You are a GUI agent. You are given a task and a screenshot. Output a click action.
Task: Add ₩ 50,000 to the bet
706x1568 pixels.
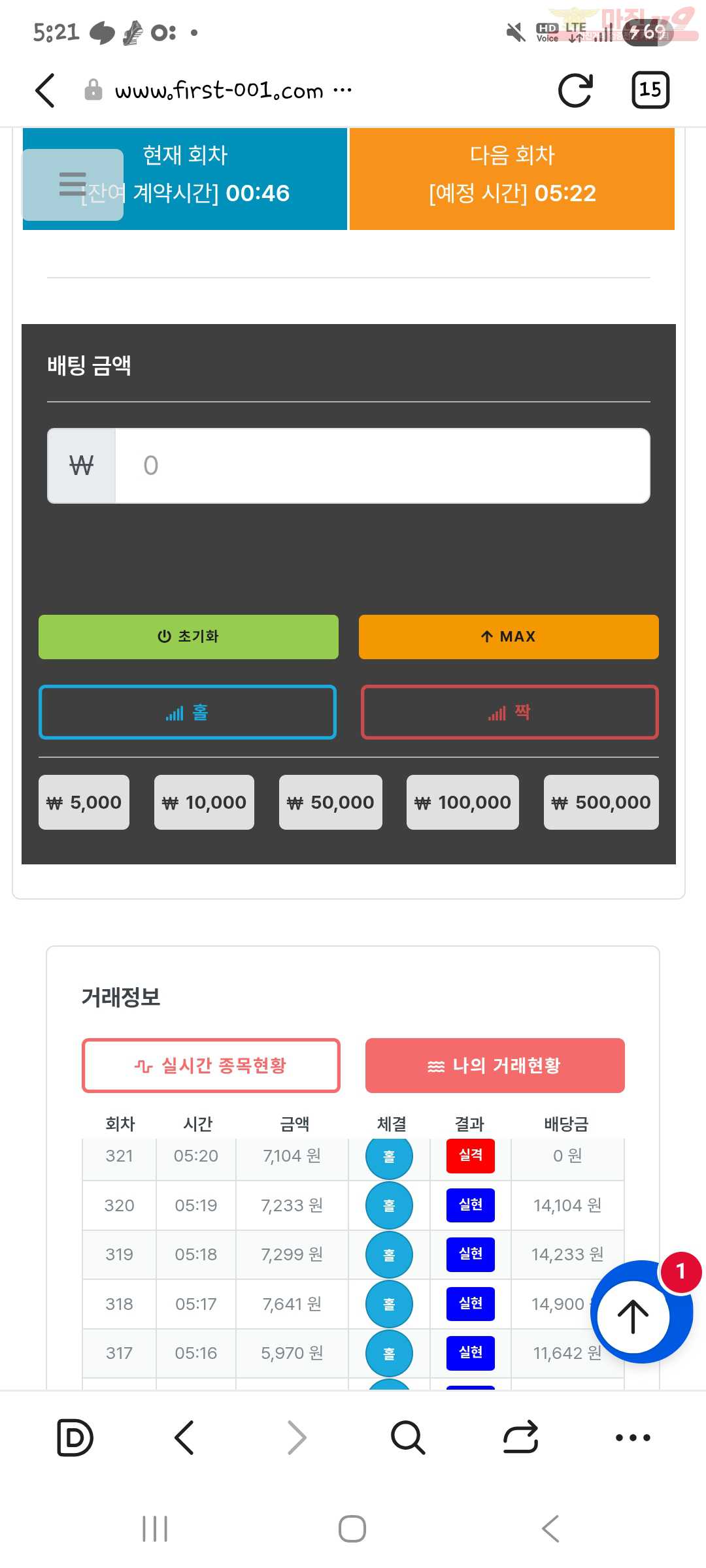click(330, 802)
